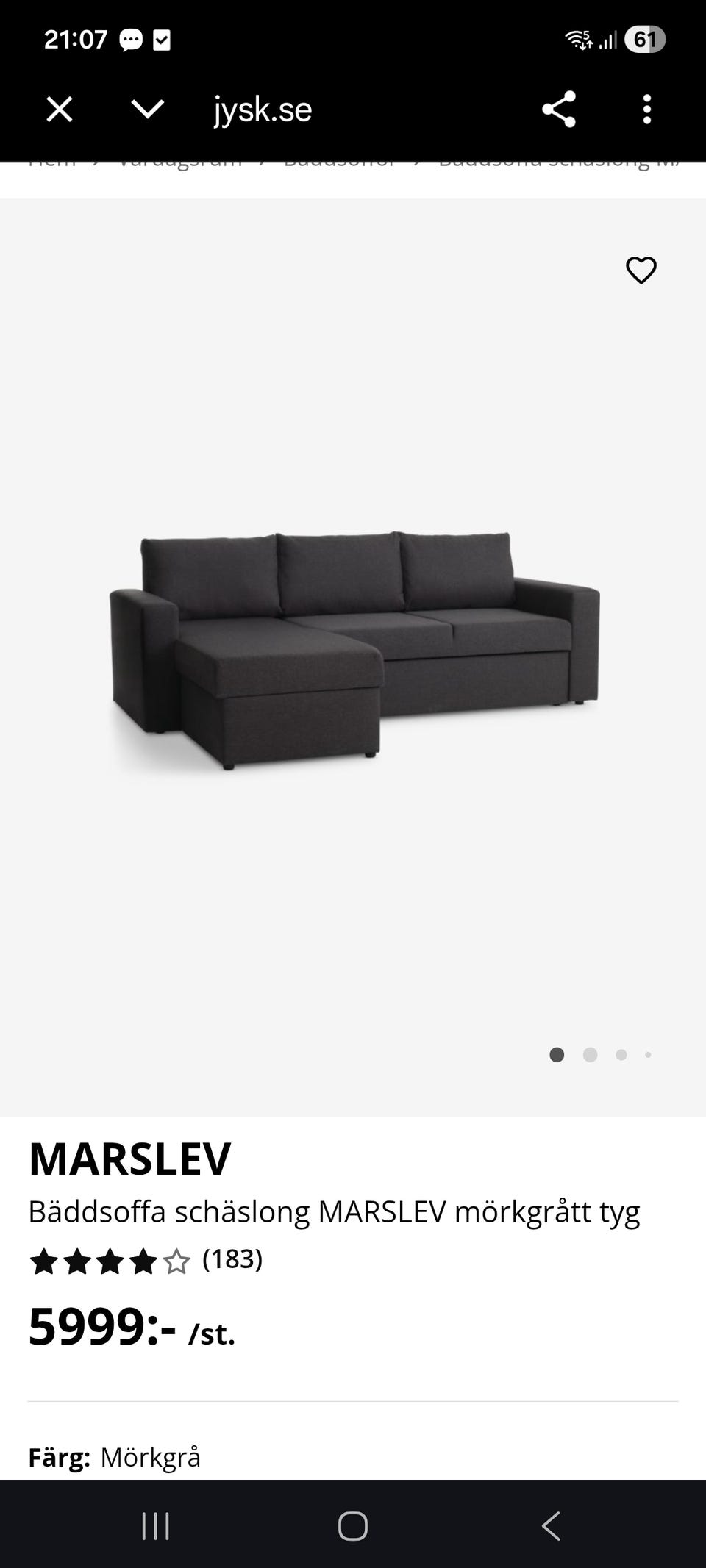Screen dimensions: 706x1568
Task: Share the jysk.se page
Action: (558, 110)
